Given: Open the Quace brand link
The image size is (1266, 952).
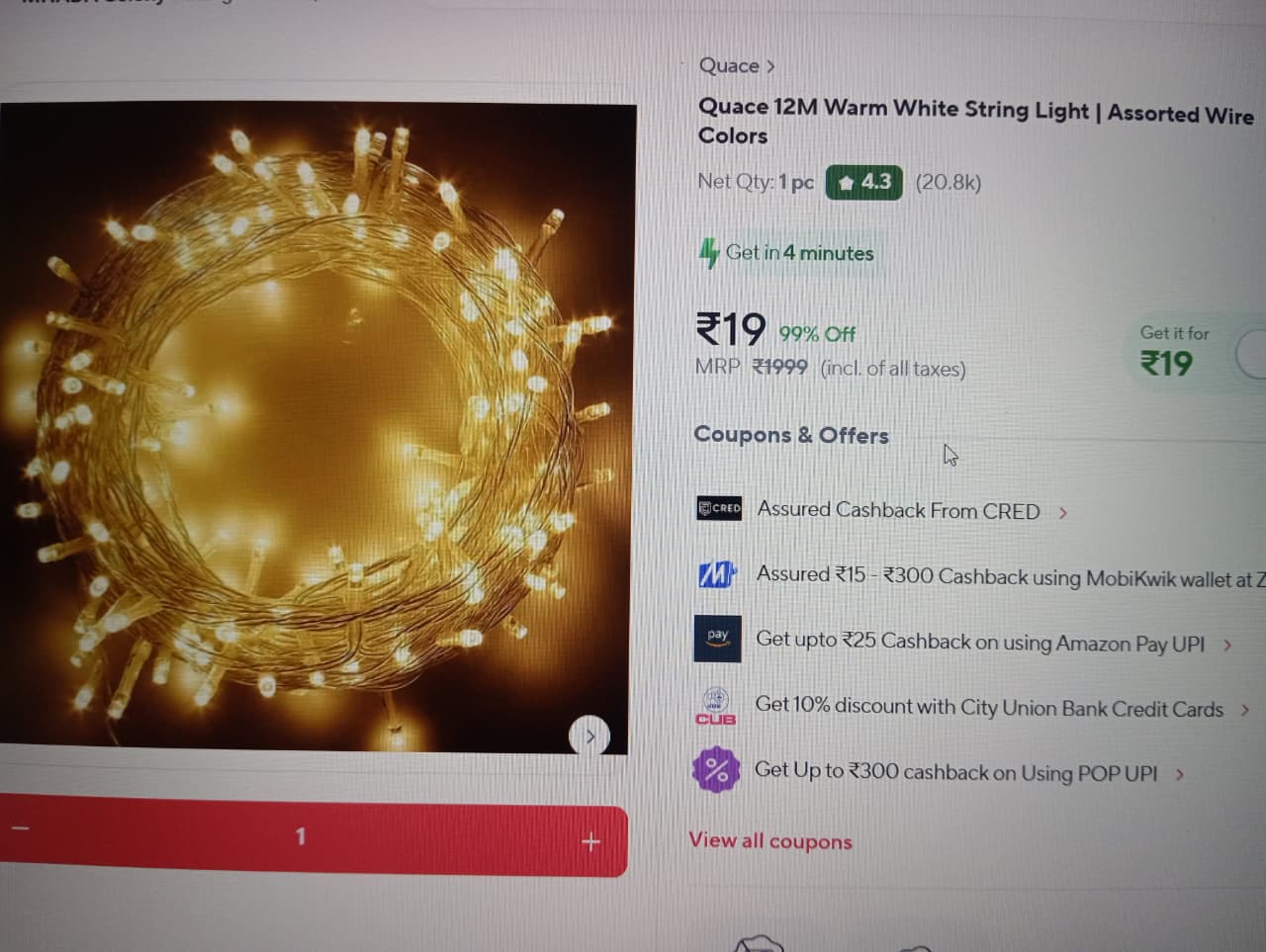Looking at the screenshot, I should pos(736,66).
